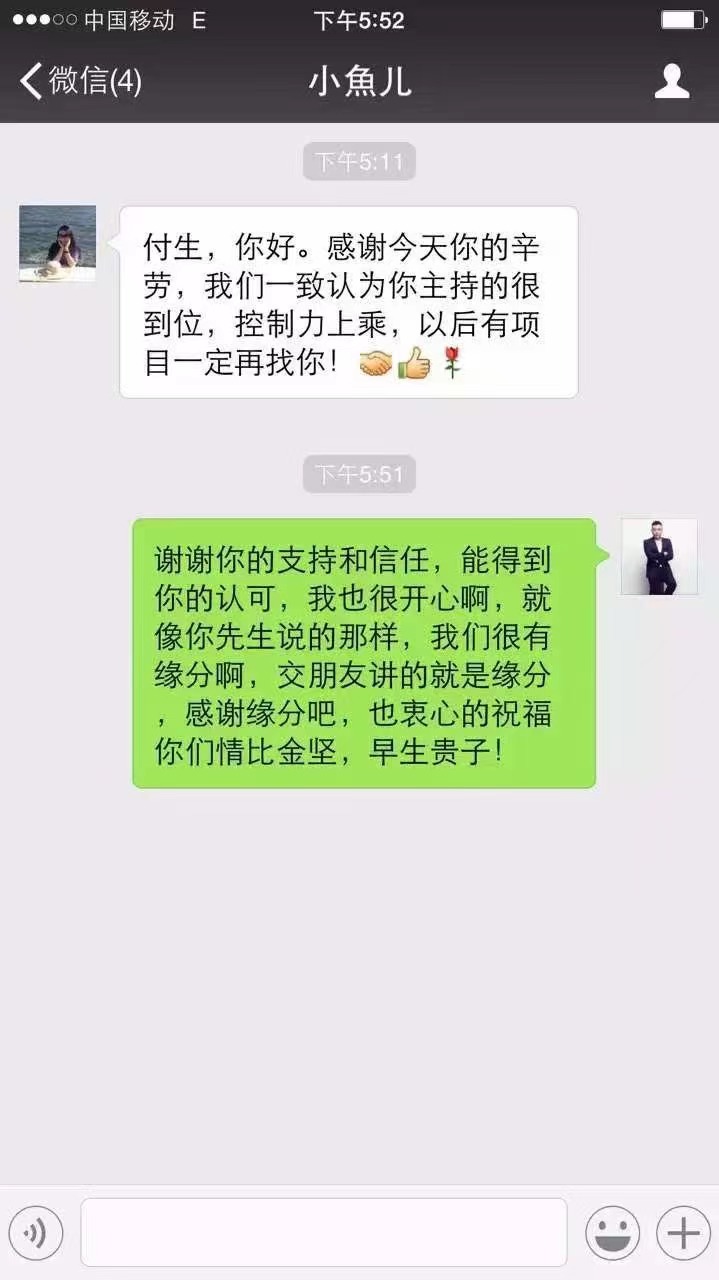
Task: Switch to voice input in the message bar
Action: [x=36, y=1233]
